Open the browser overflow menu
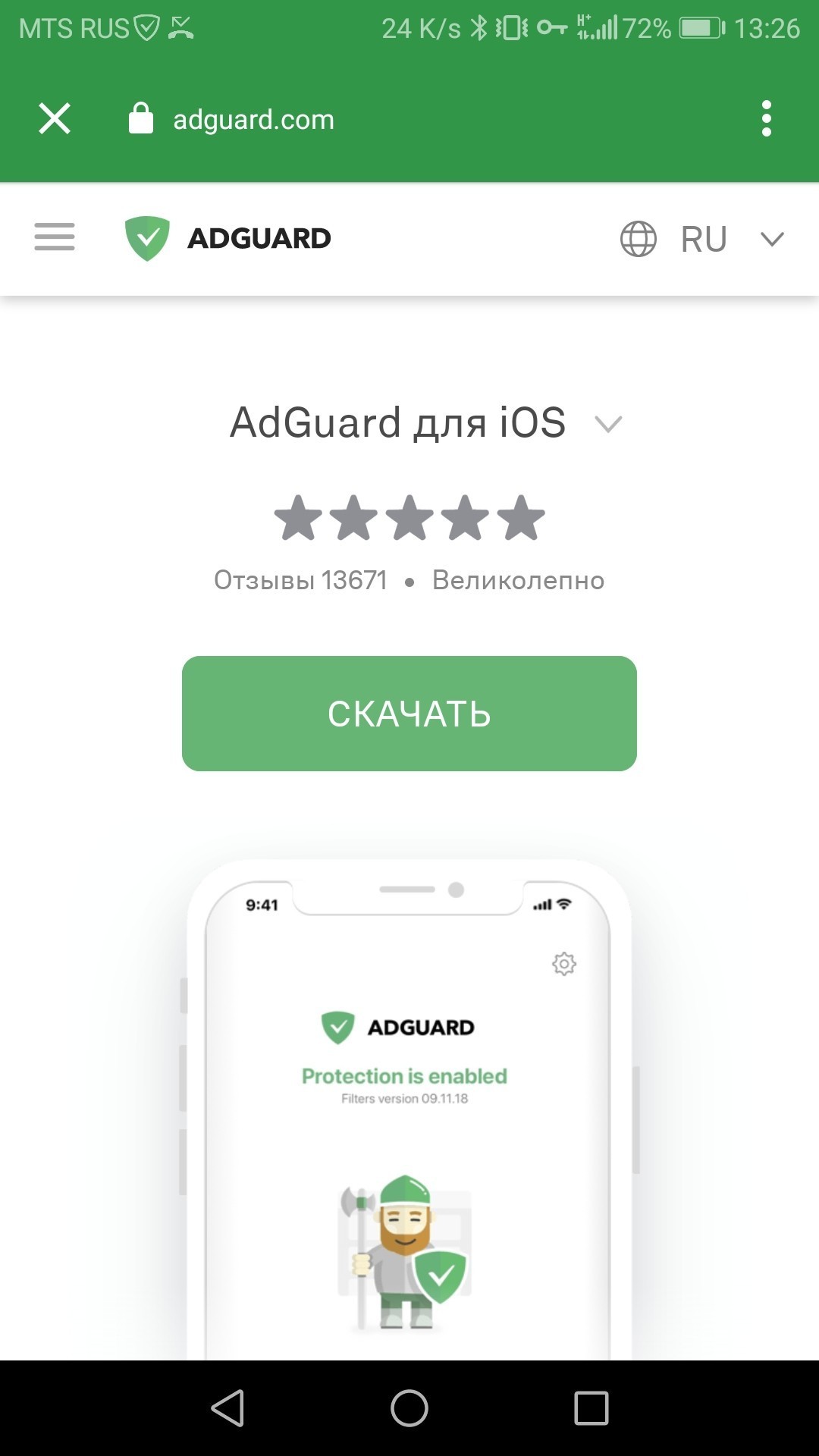 tap(766, 119)
